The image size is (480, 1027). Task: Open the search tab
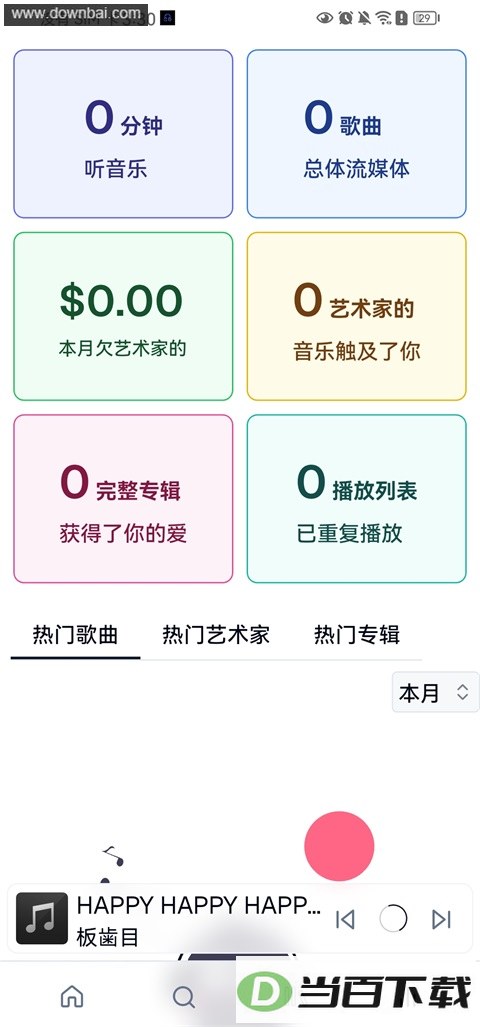click(183, 997)
